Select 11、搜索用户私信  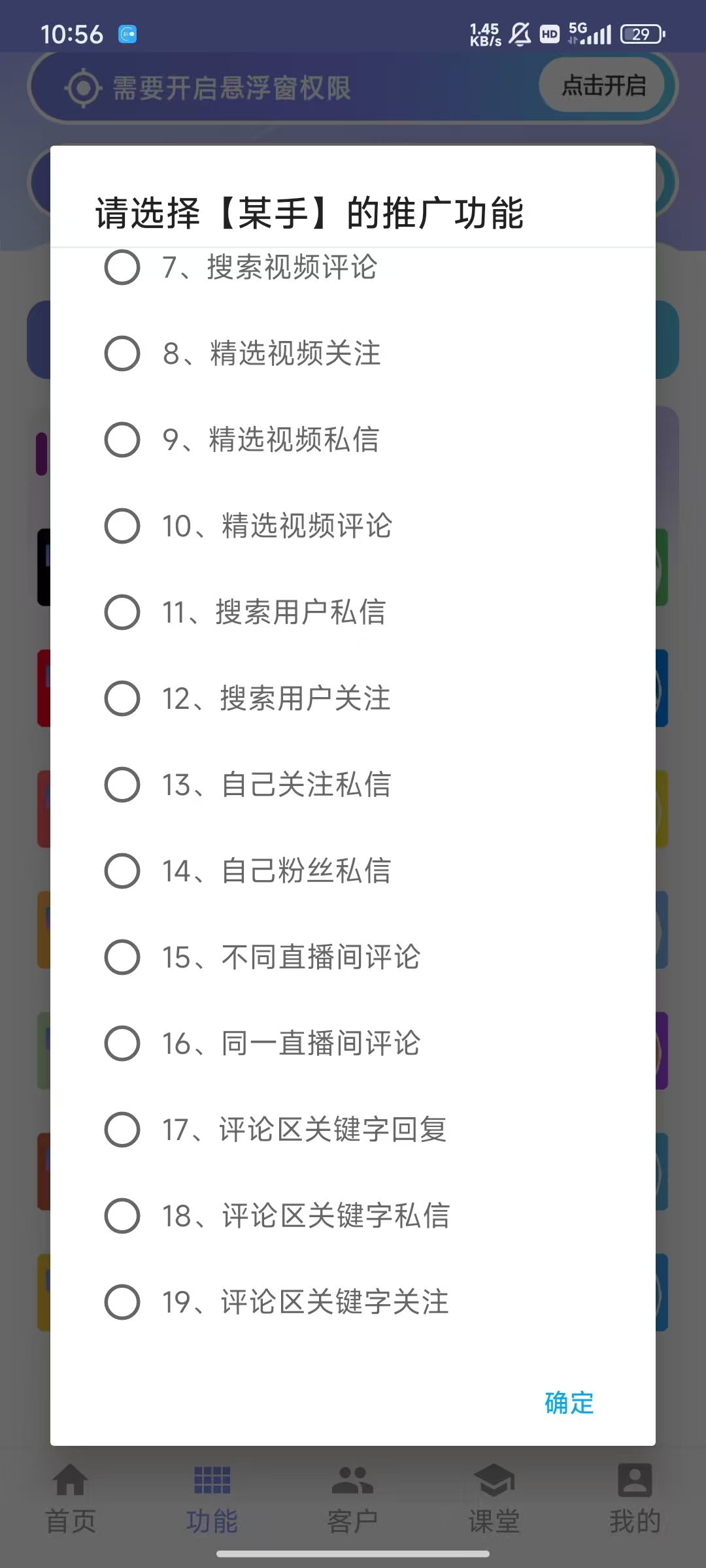[122, 612]
